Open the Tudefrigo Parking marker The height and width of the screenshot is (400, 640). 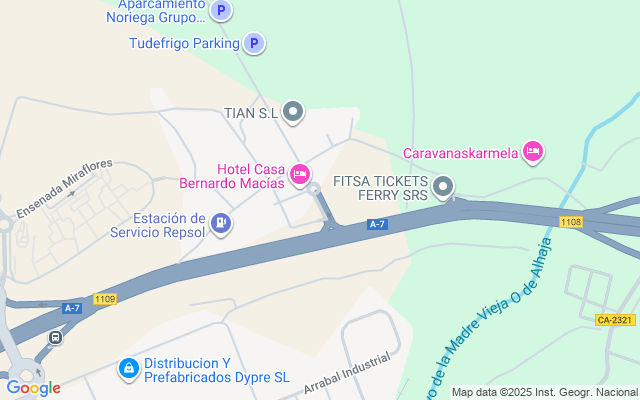pyautogui.click(x=254, y=43)
